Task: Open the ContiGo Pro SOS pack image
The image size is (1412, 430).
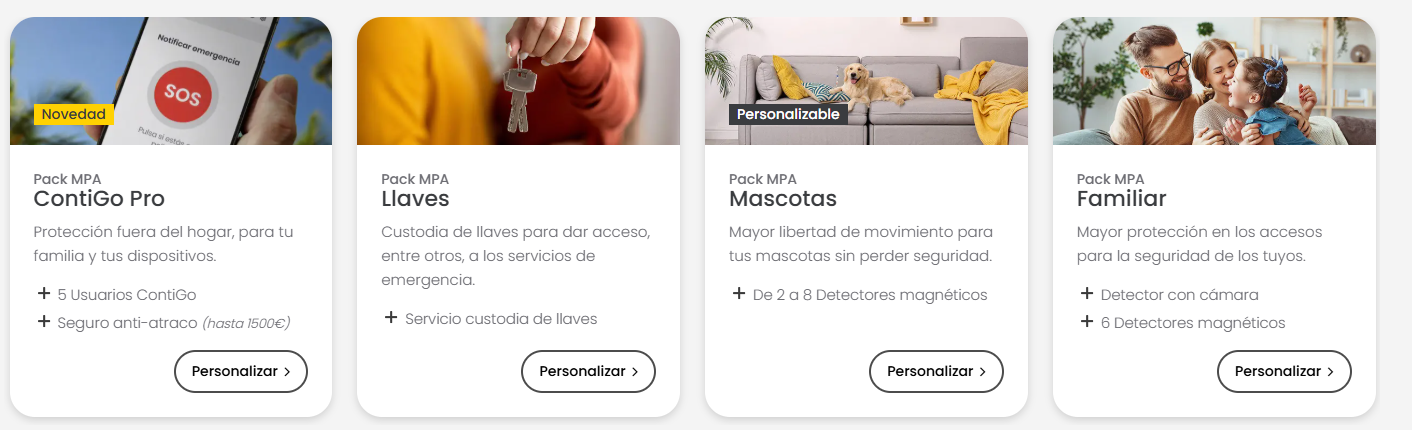Action: tap(171, 81)
